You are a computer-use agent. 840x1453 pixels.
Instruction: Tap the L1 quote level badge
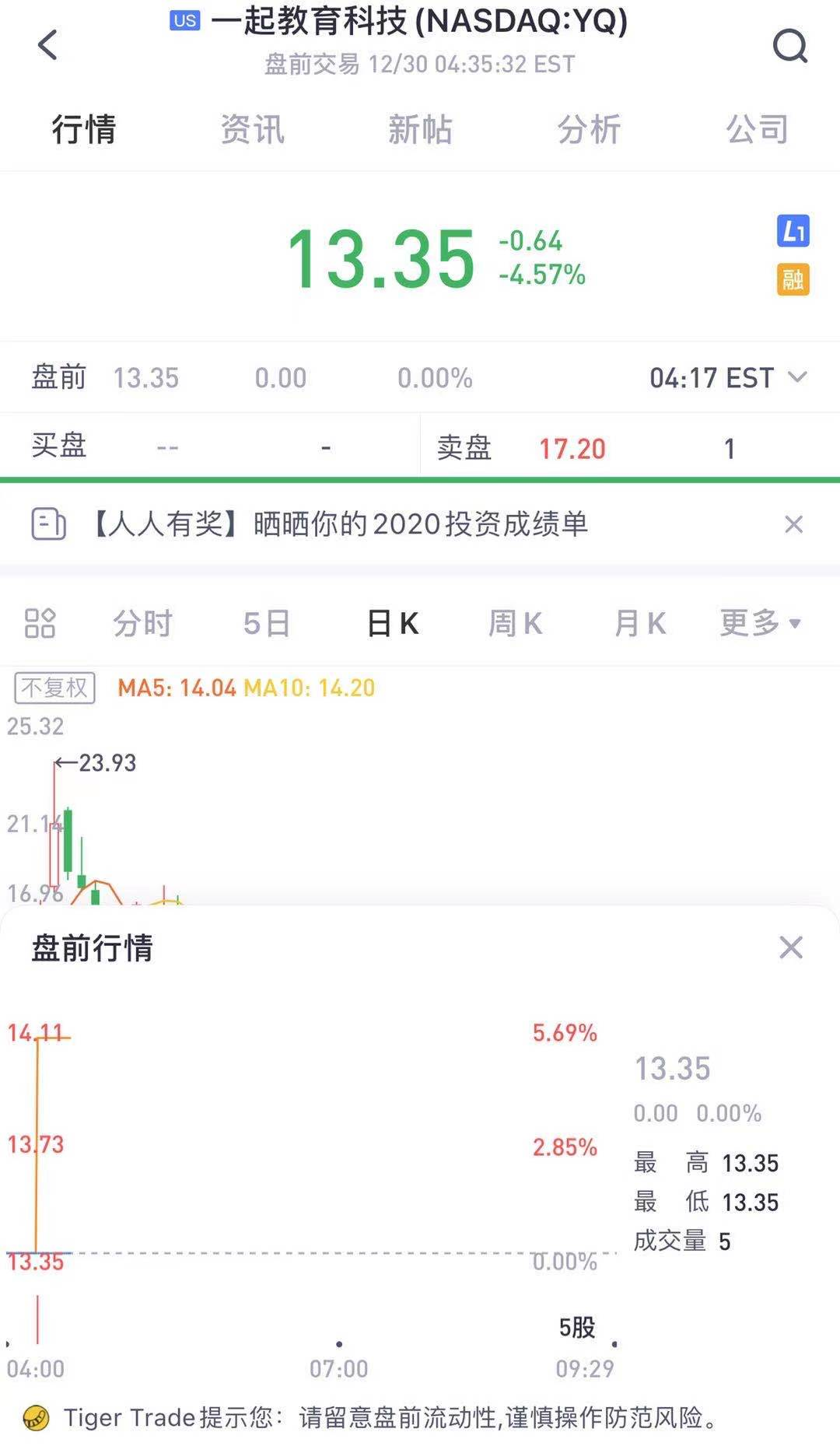pos(793,231)
